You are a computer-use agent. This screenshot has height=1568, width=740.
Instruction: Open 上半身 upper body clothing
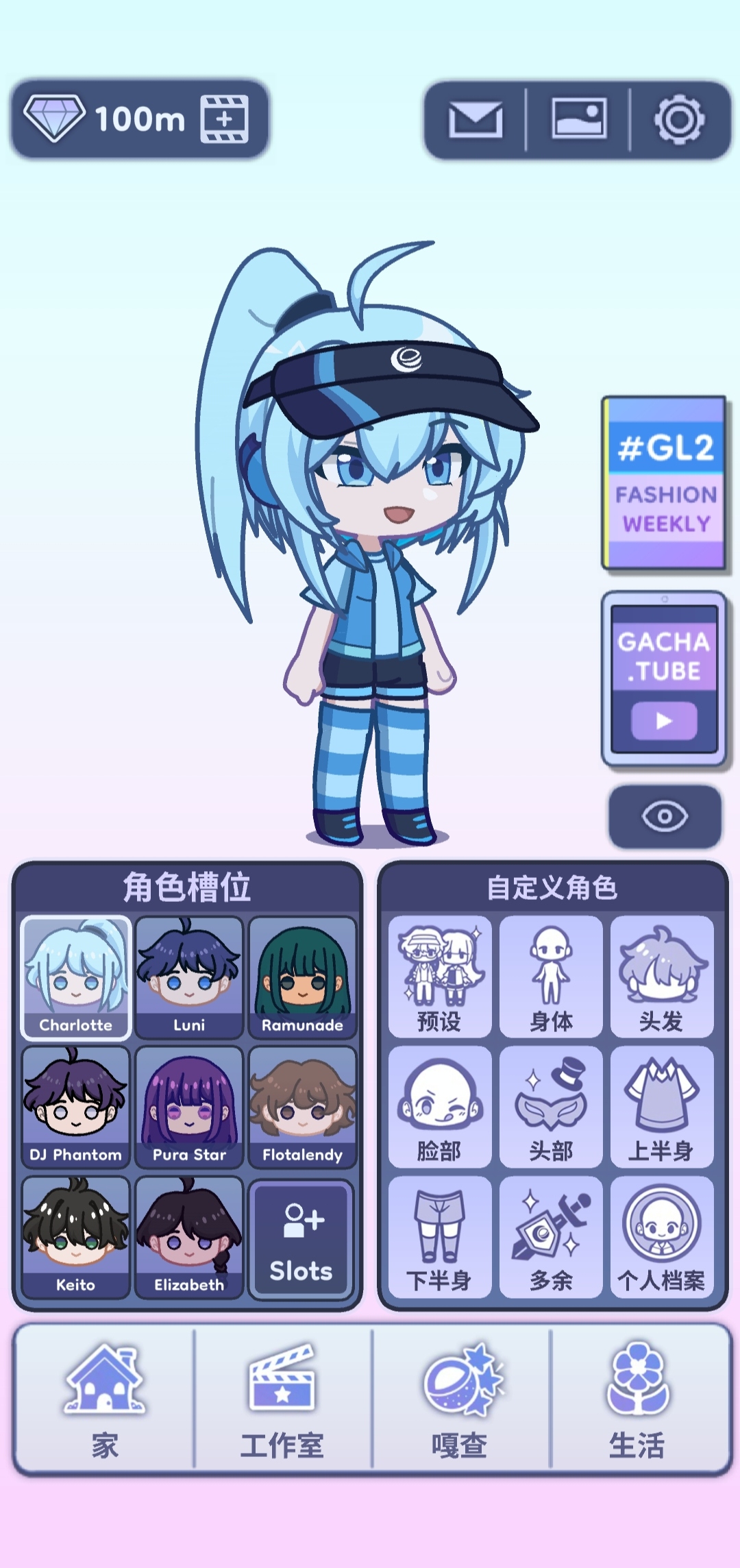662,1106
